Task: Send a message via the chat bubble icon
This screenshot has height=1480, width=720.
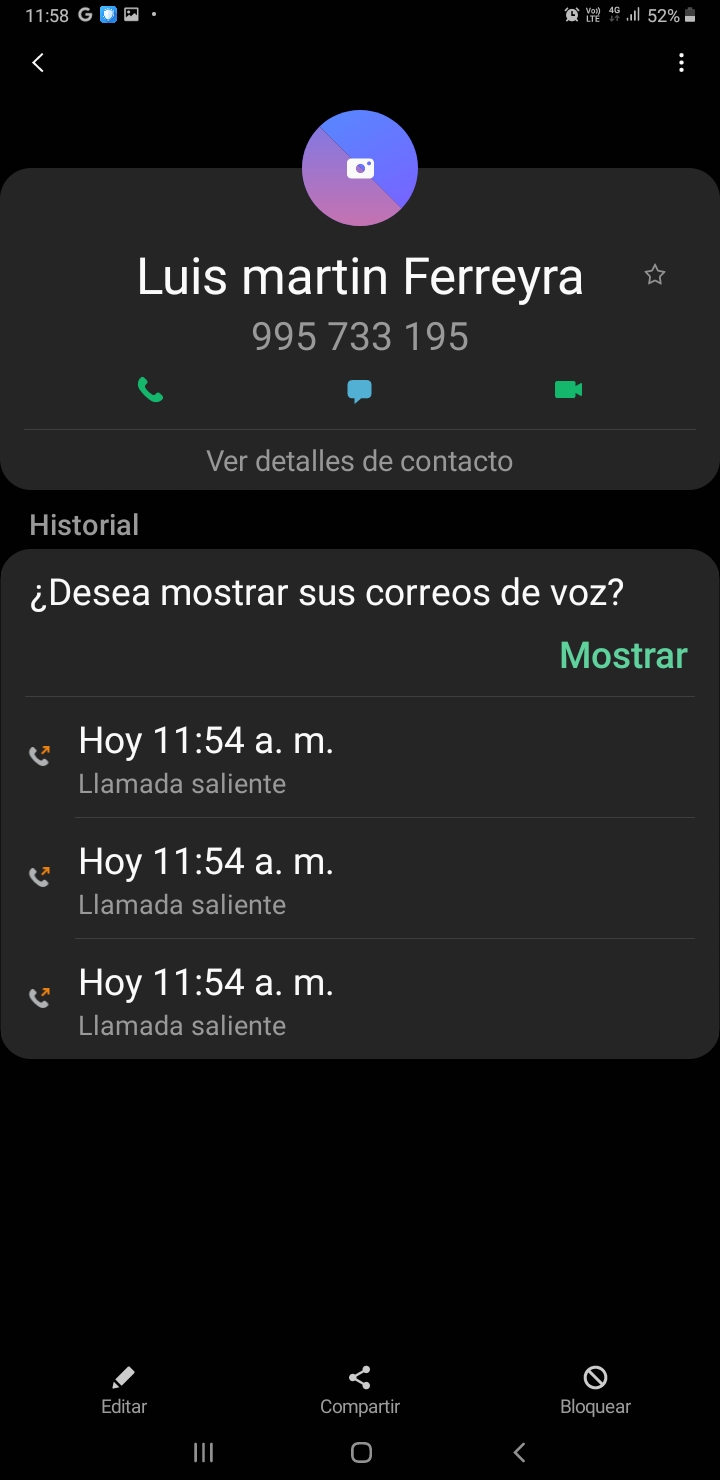Action: point(360,391)
